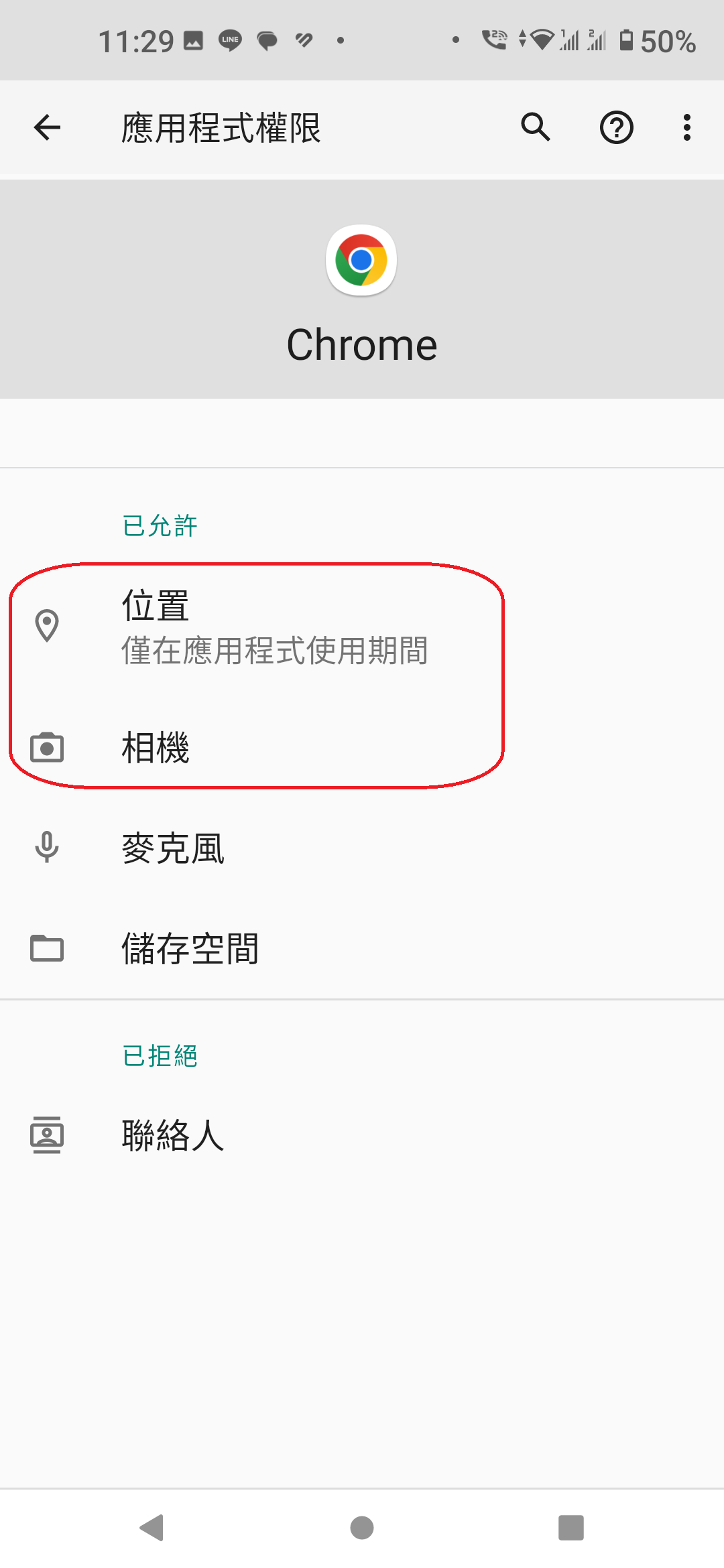Select the 麥克風 microphone permission
The width and height of the screenshot is (724, 1568).
click(362, 848)
